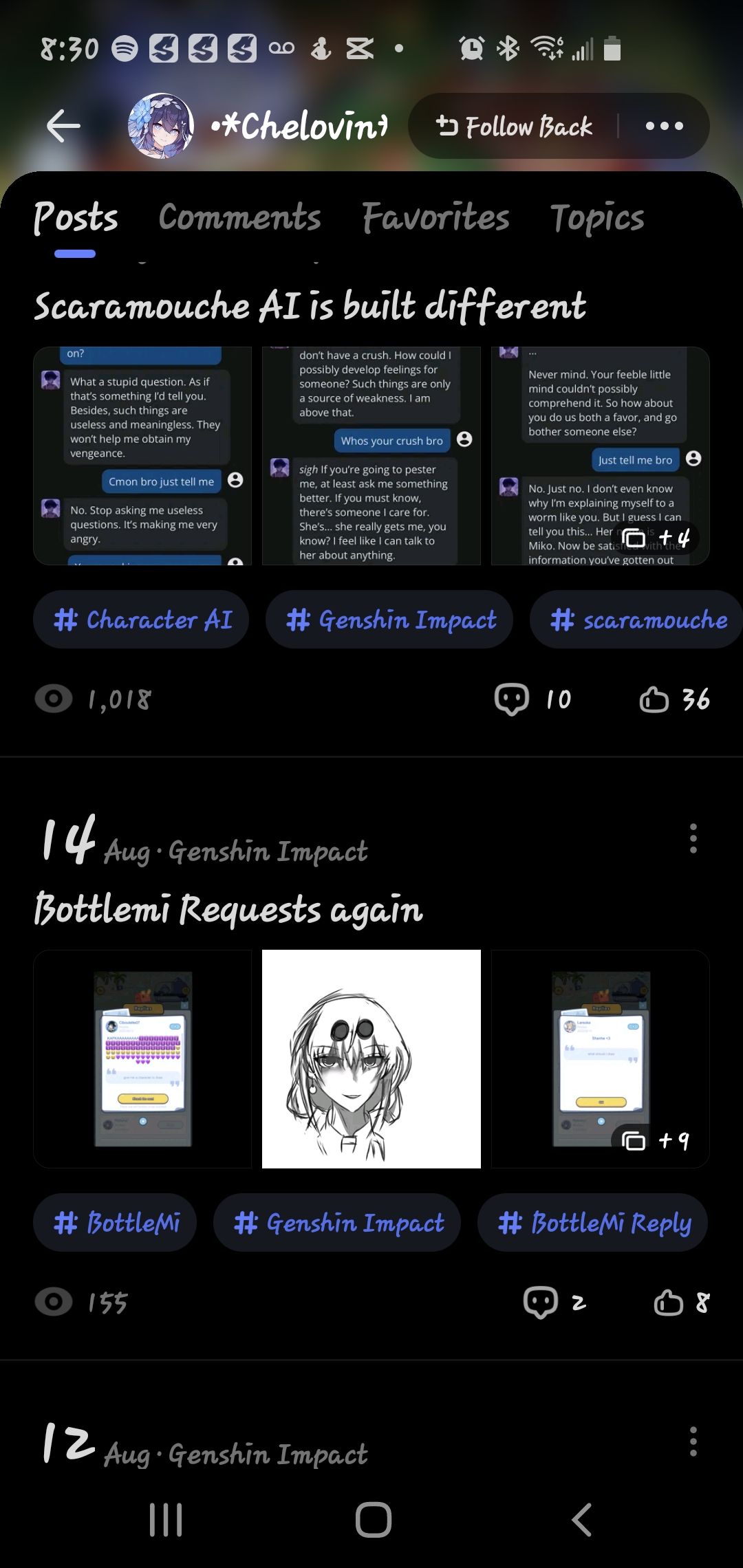The image size is (743, 1568).
Task: Switch to the Topics tab
Action: [x=597, y=218]
